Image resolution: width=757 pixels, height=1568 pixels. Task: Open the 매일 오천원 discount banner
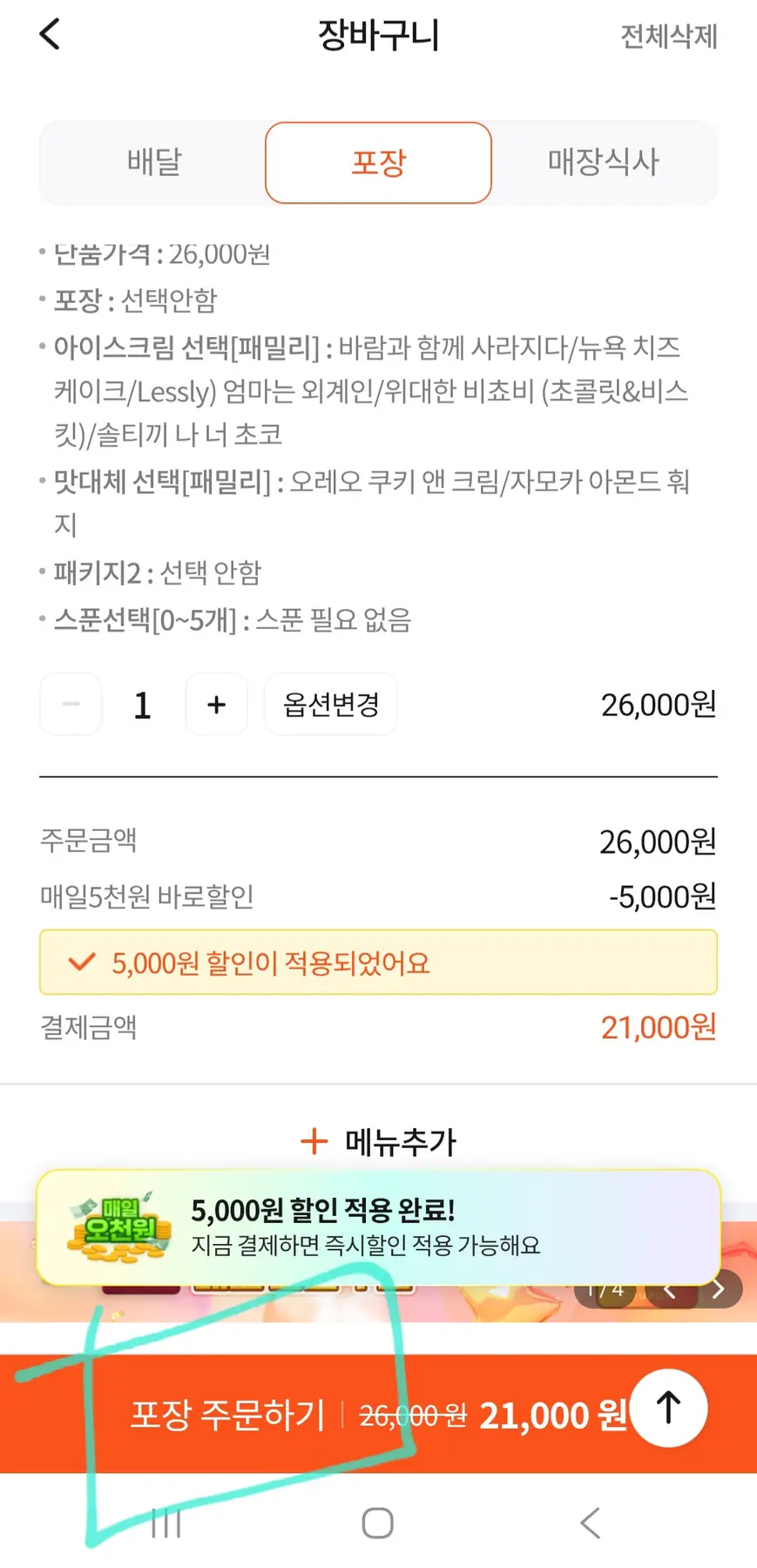pyautogui.click(x=378, y=1227)
